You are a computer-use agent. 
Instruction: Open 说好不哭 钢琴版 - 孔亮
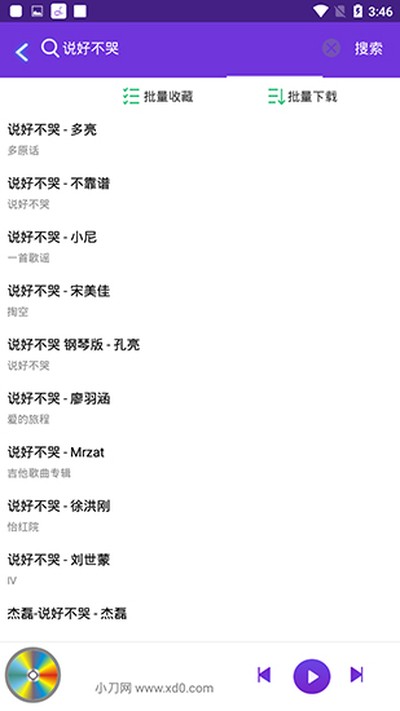200,354
